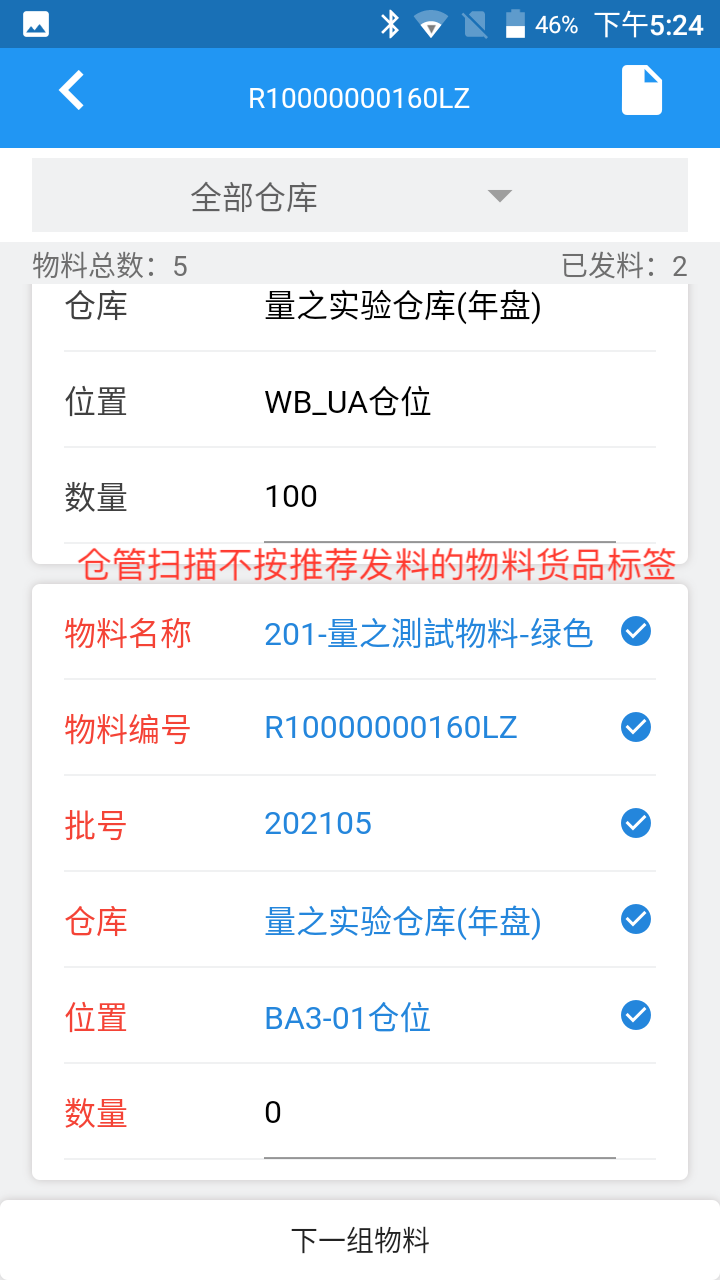Toggle the check beside BA3-01仓位

point(636,1015)
